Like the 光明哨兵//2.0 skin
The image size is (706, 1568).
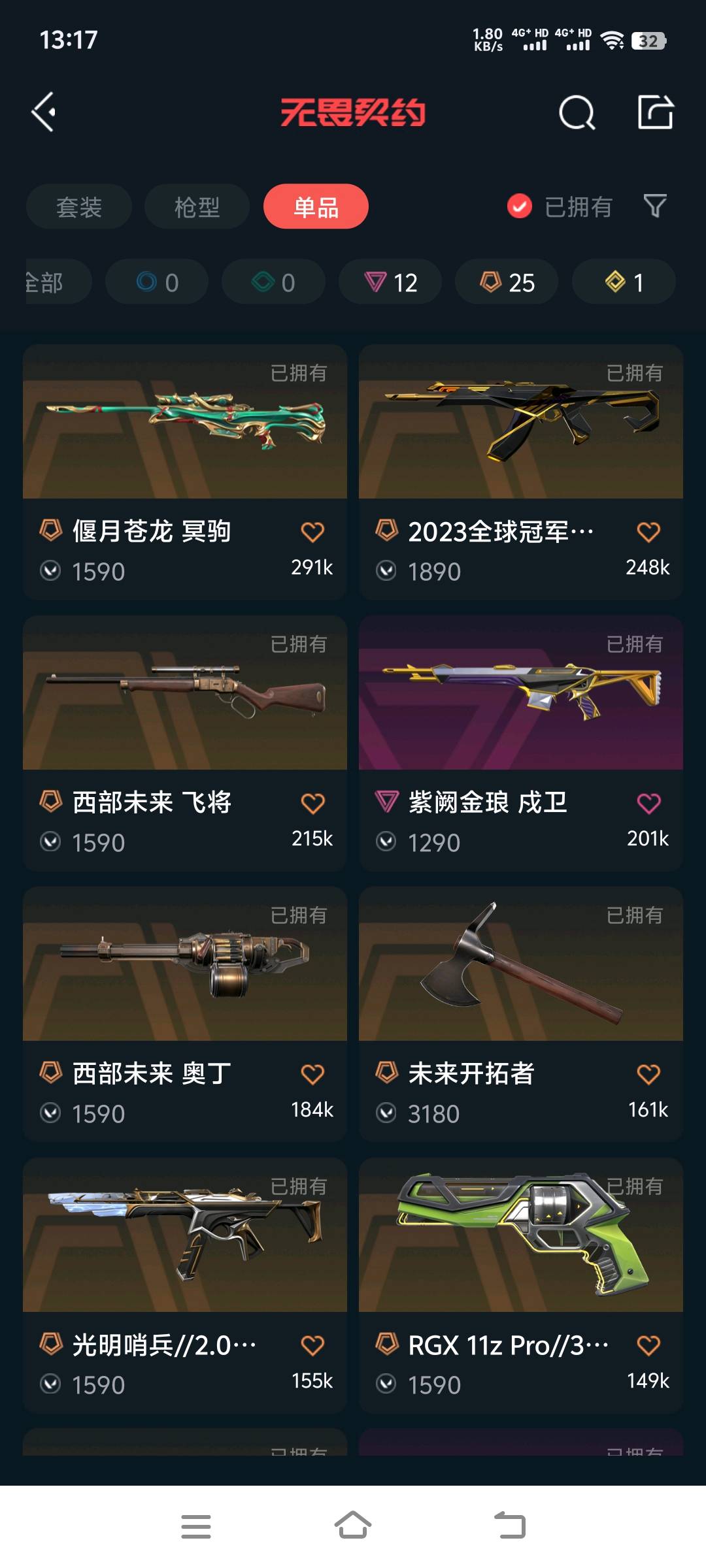pos(312,1345)
